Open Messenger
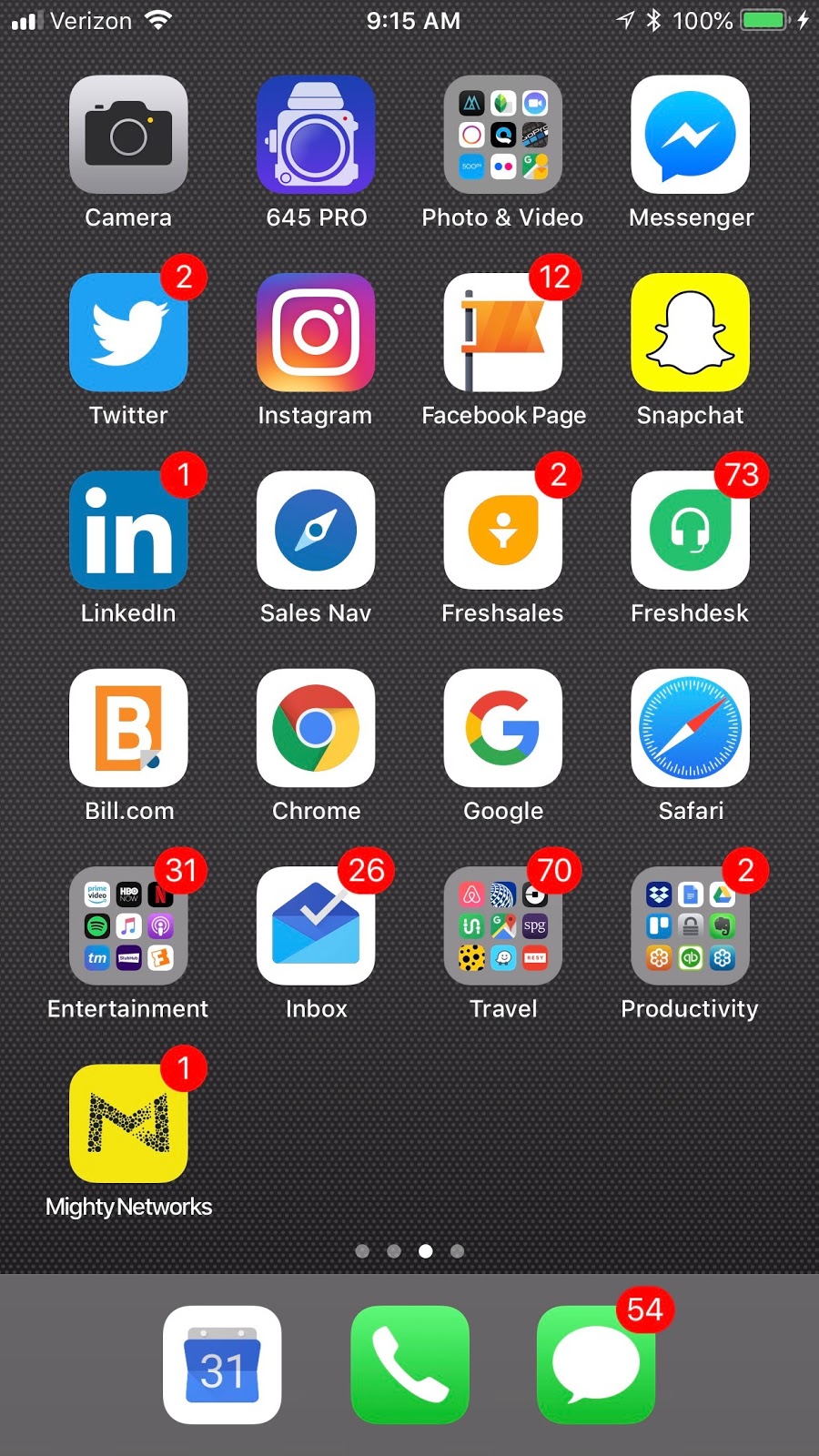 691,135
